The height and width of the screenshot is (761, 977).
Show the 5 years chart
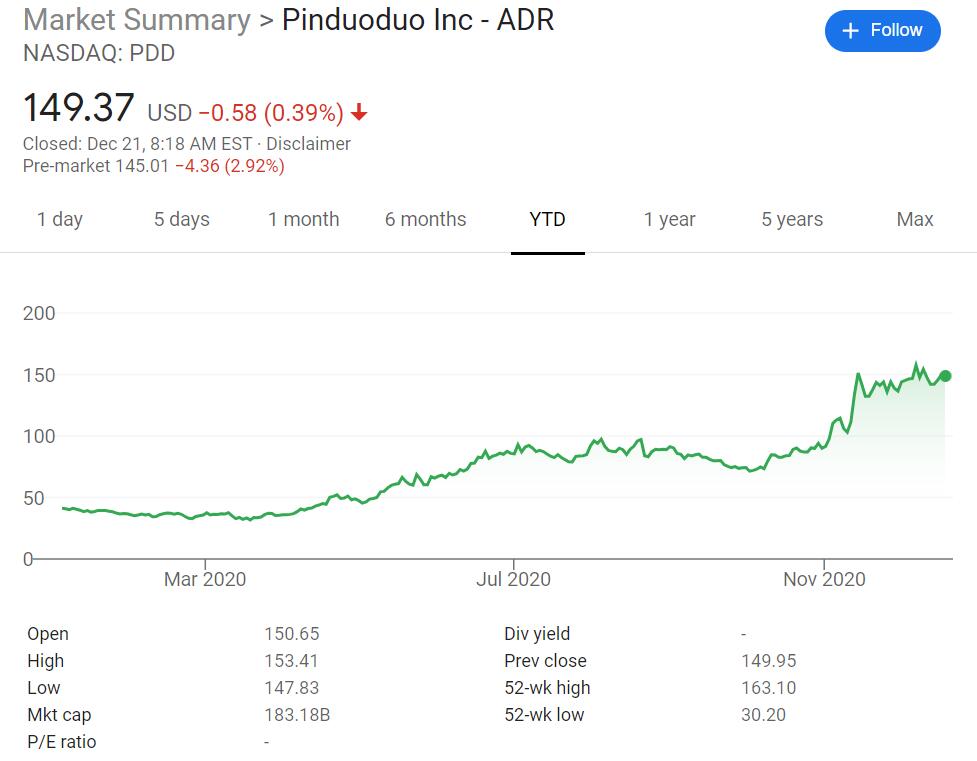click(792, 220)
